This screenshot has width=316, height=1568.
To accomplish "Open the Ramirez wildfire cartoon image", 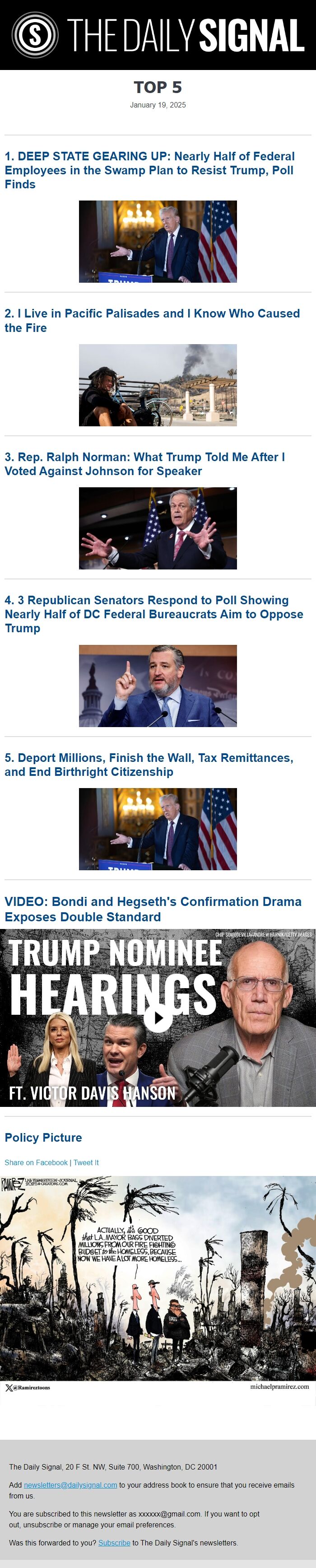I will point(158,1278).
